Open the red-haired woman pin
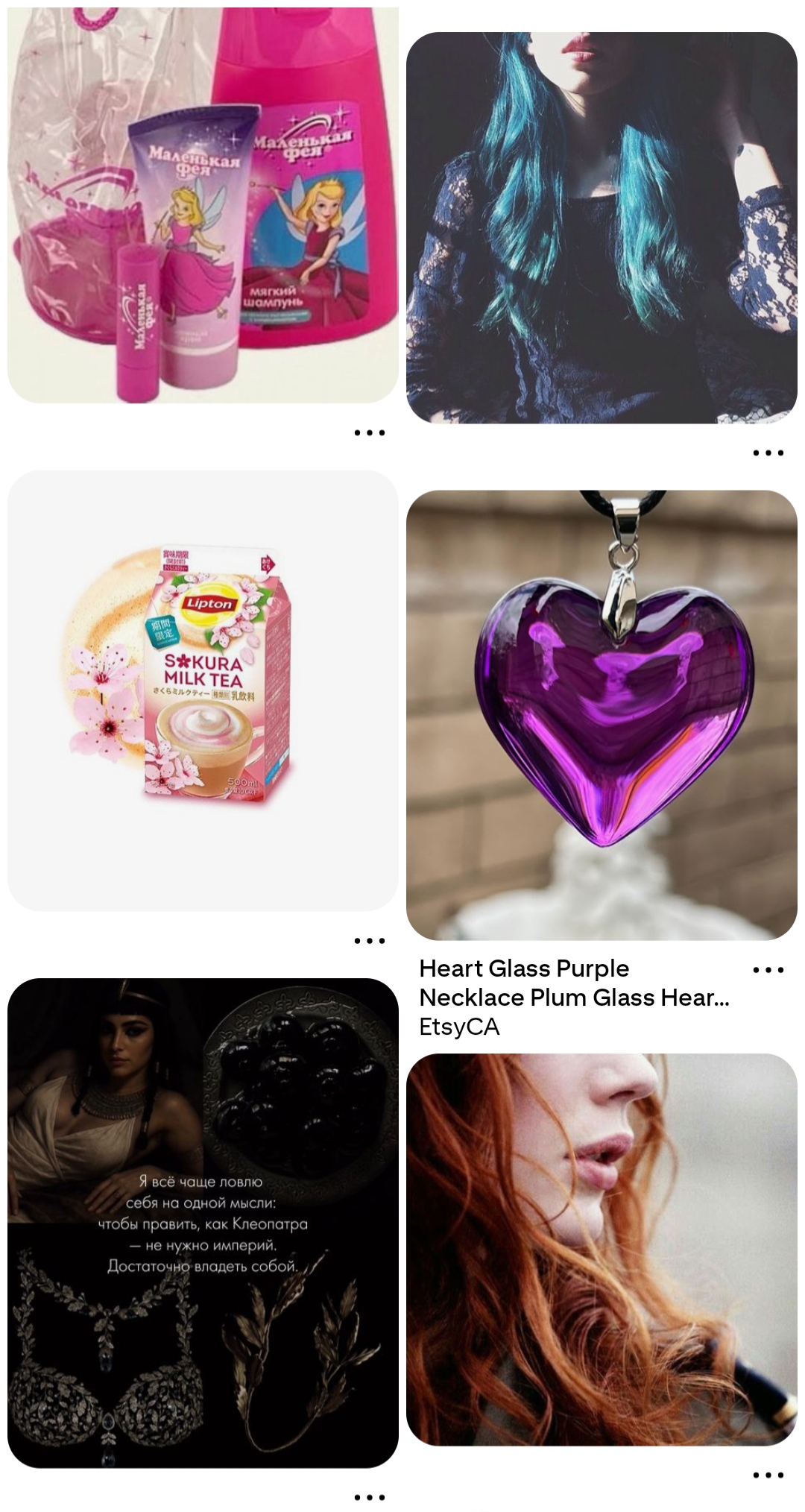This screenshot has width=805, height=1512. (602, 1249)
